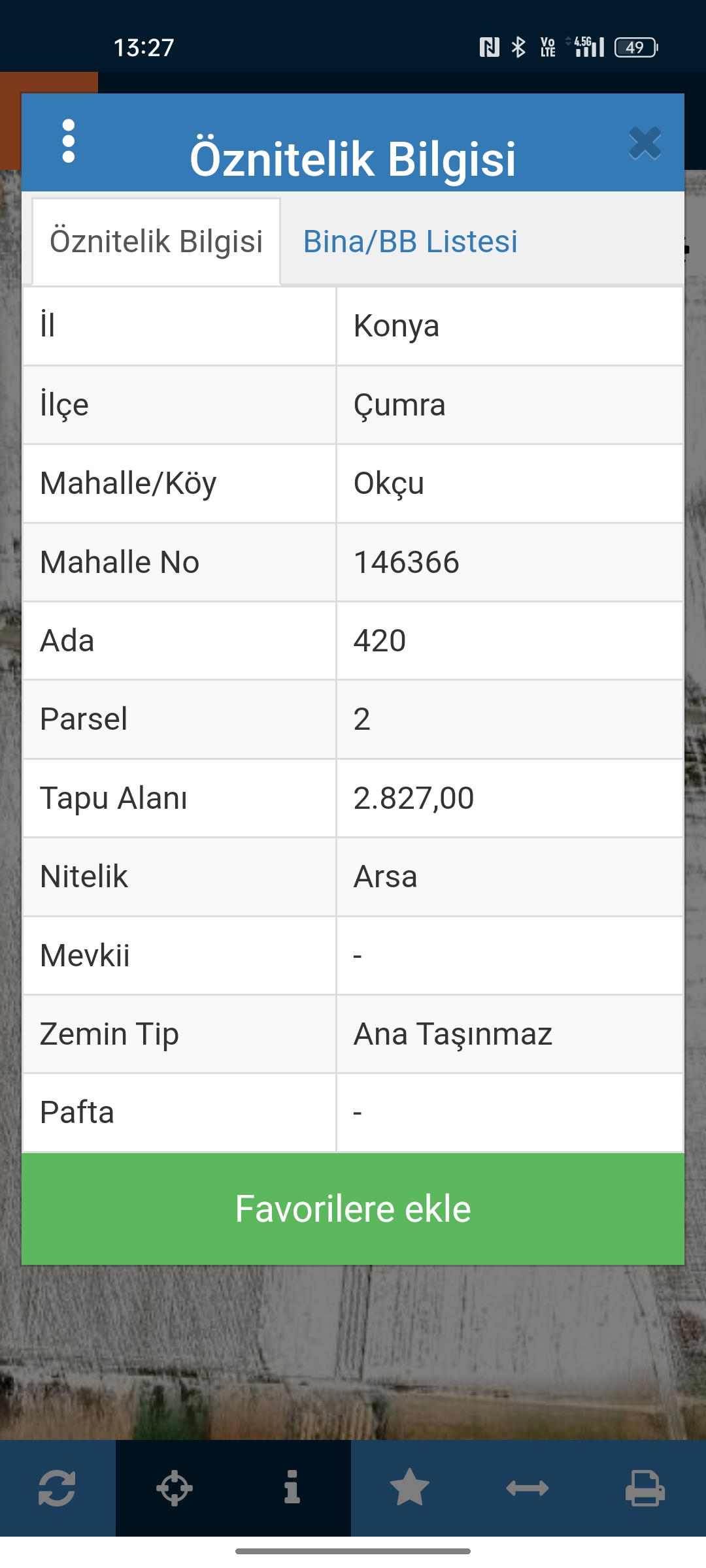Open the info tool in the bottom toolbar
Viewport: 706px width, 1568px height.
pos(292,1488)
